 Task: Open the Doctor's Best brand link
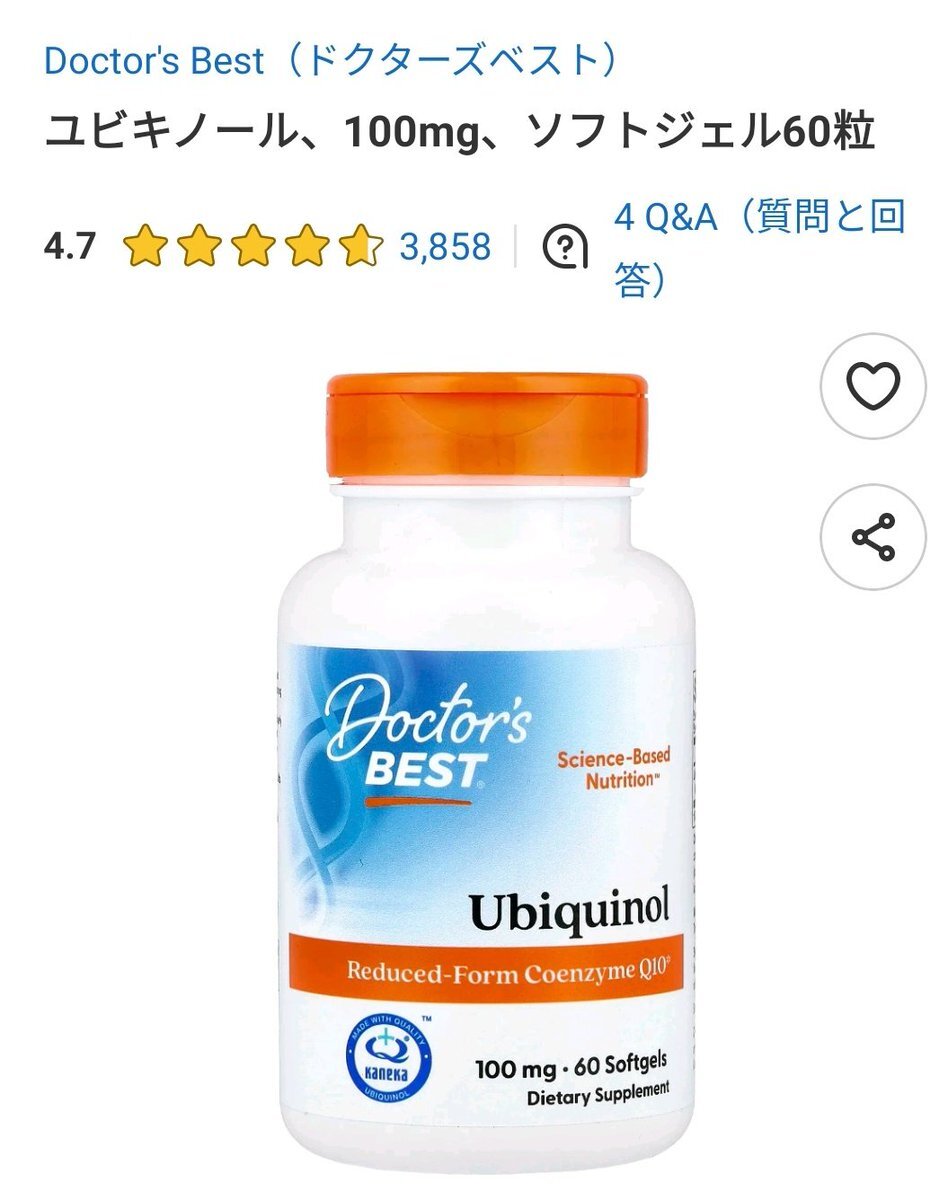click(x=330, y=61)
